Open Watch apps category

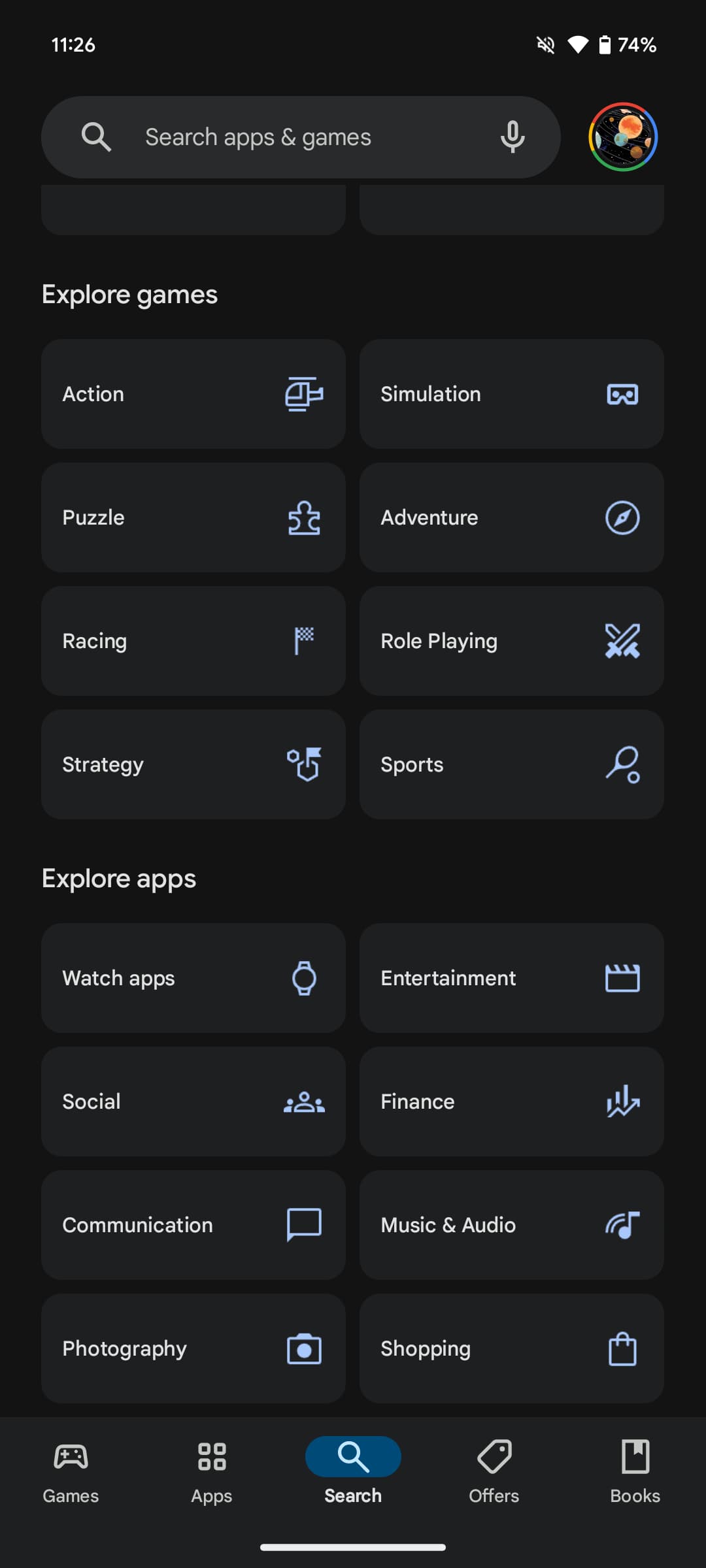[193, 978]
